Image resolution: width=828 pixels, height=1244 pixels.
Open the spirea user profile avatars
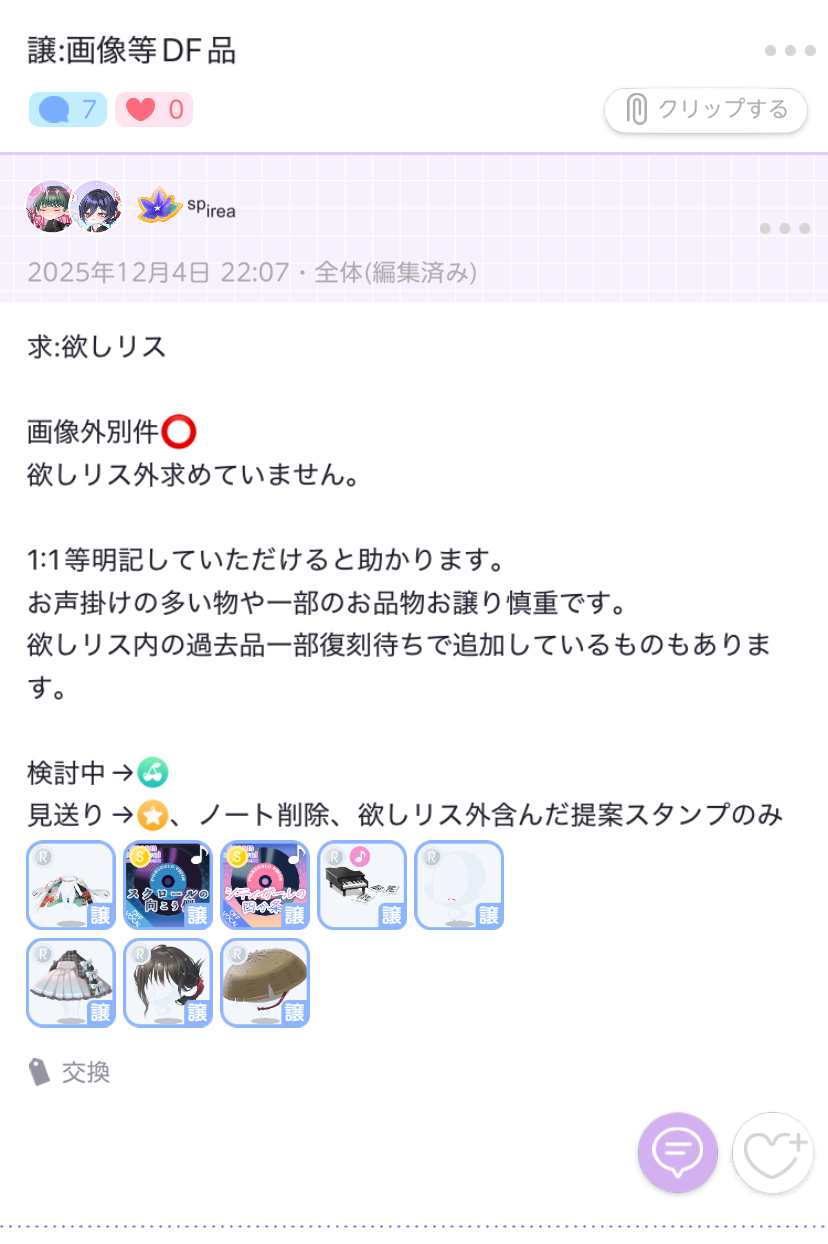[74, 207]
